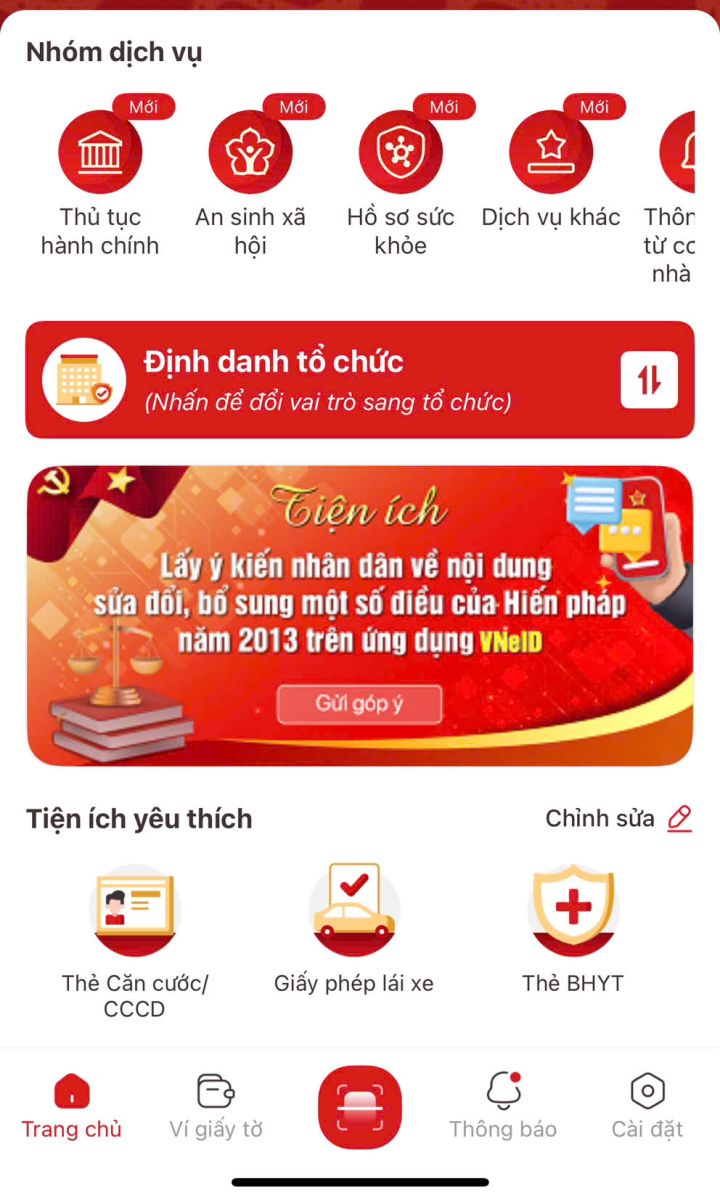
Task: Open An sinh xã hội services
Action: [x=250, y=153]
